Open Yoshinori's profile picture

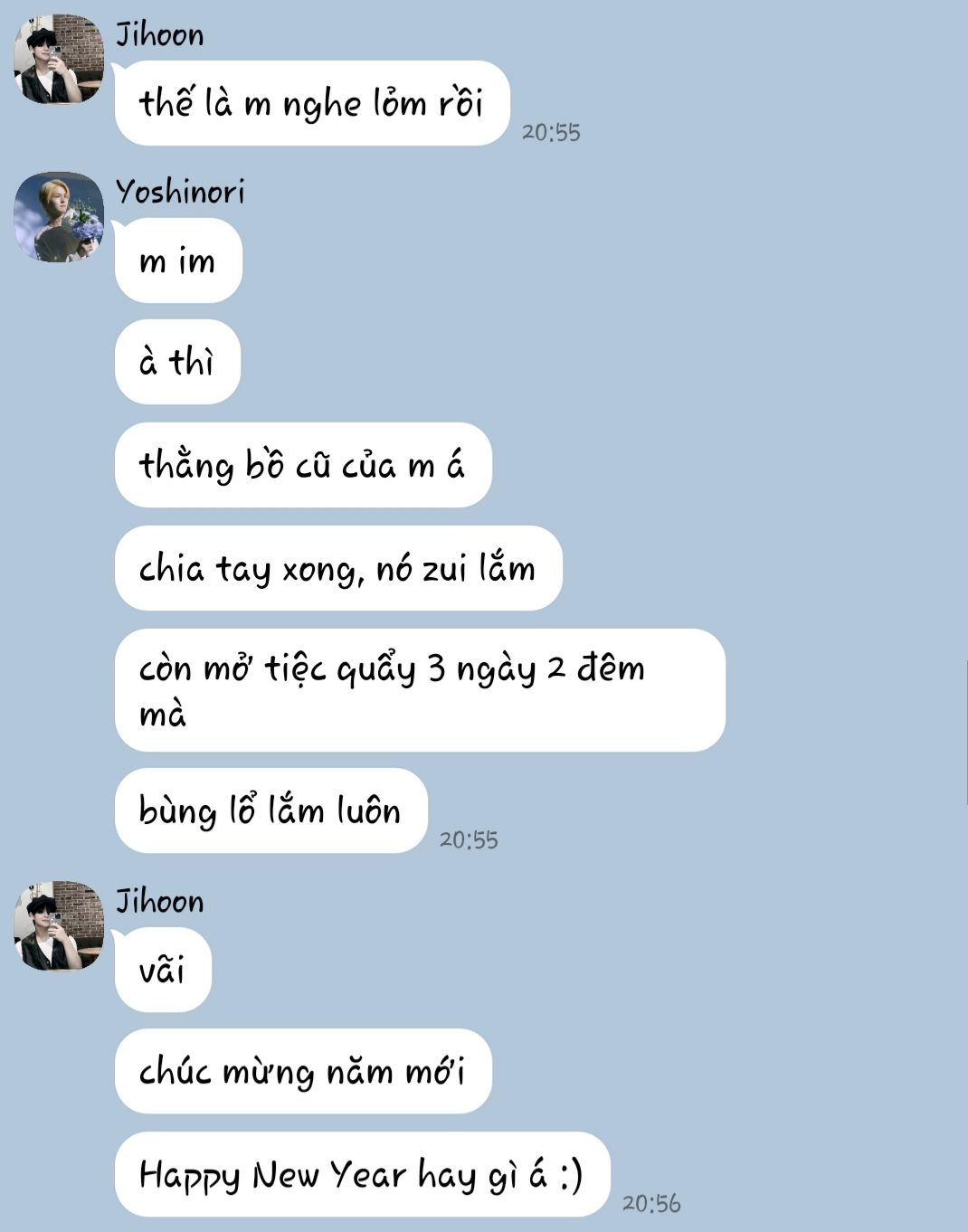pyautogui.click(x=59, y=217)
